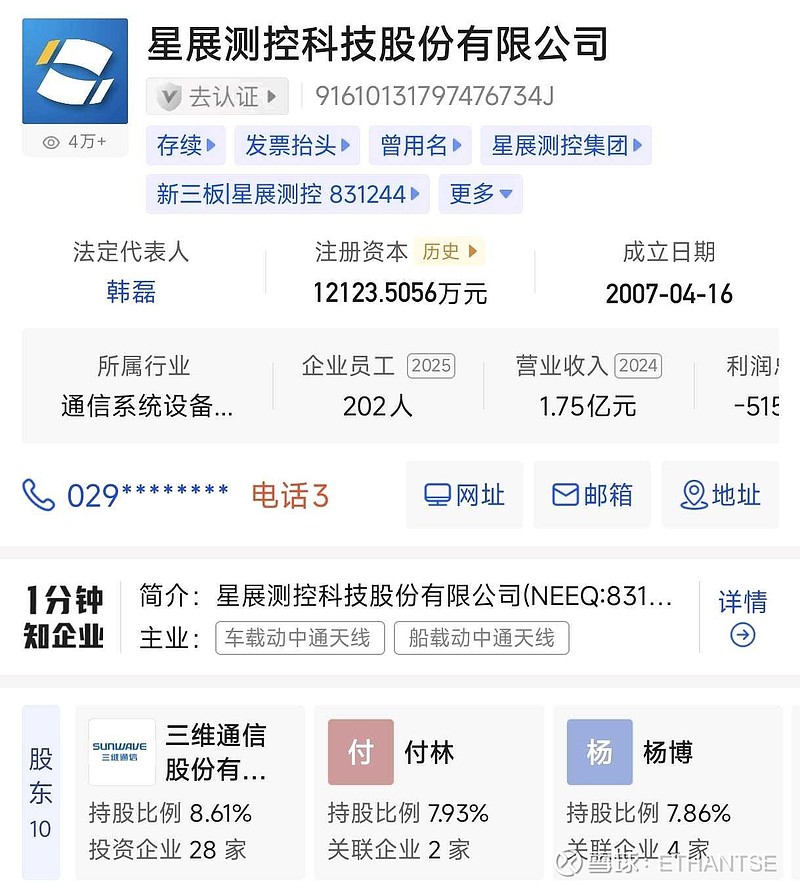
Task: Expand the 更多 dropdown
Action: 479,194
